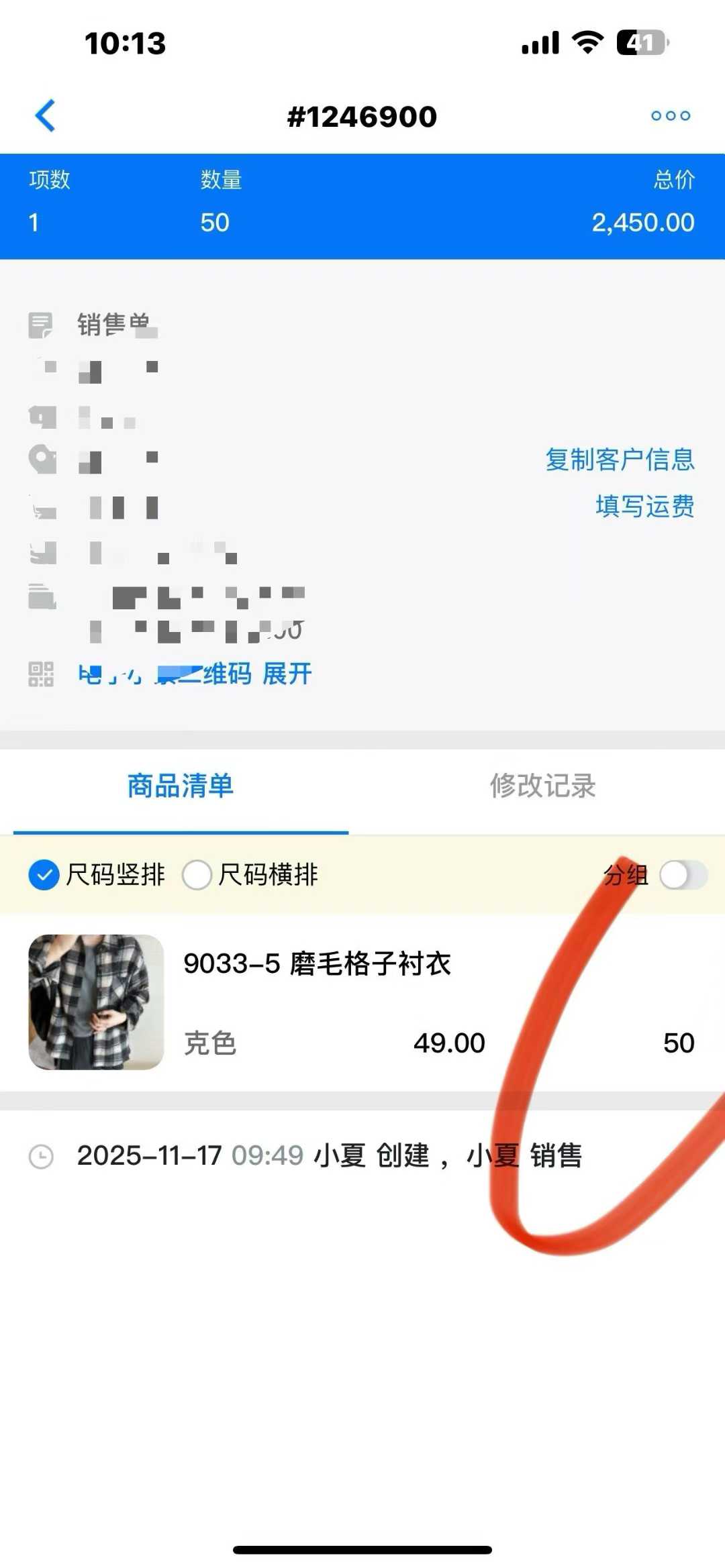Expand the QR code section via 展开
The image size is (725, 1568).
287,674
